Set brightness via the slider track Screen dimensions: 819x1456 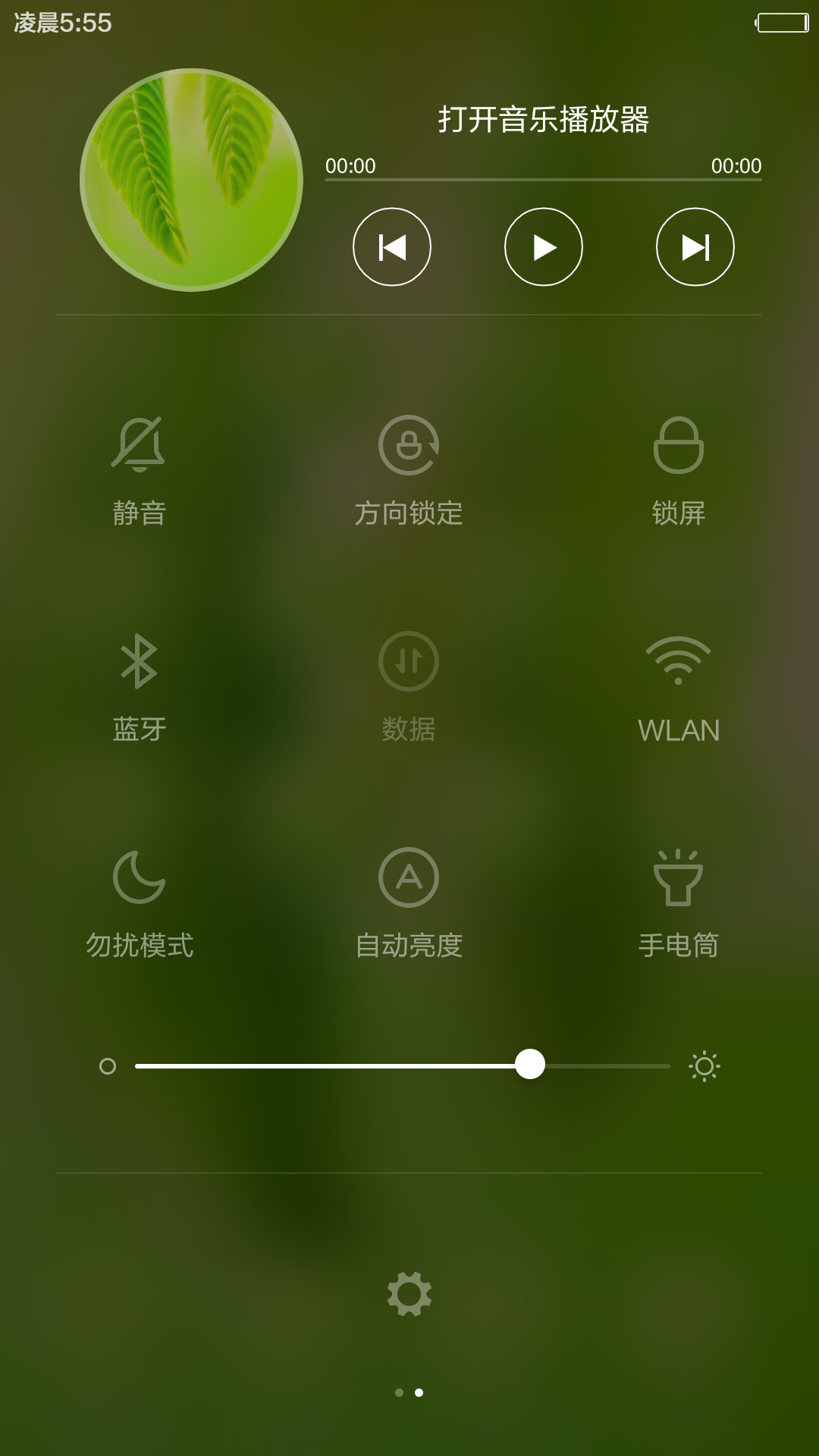(x=403, y=1066)
